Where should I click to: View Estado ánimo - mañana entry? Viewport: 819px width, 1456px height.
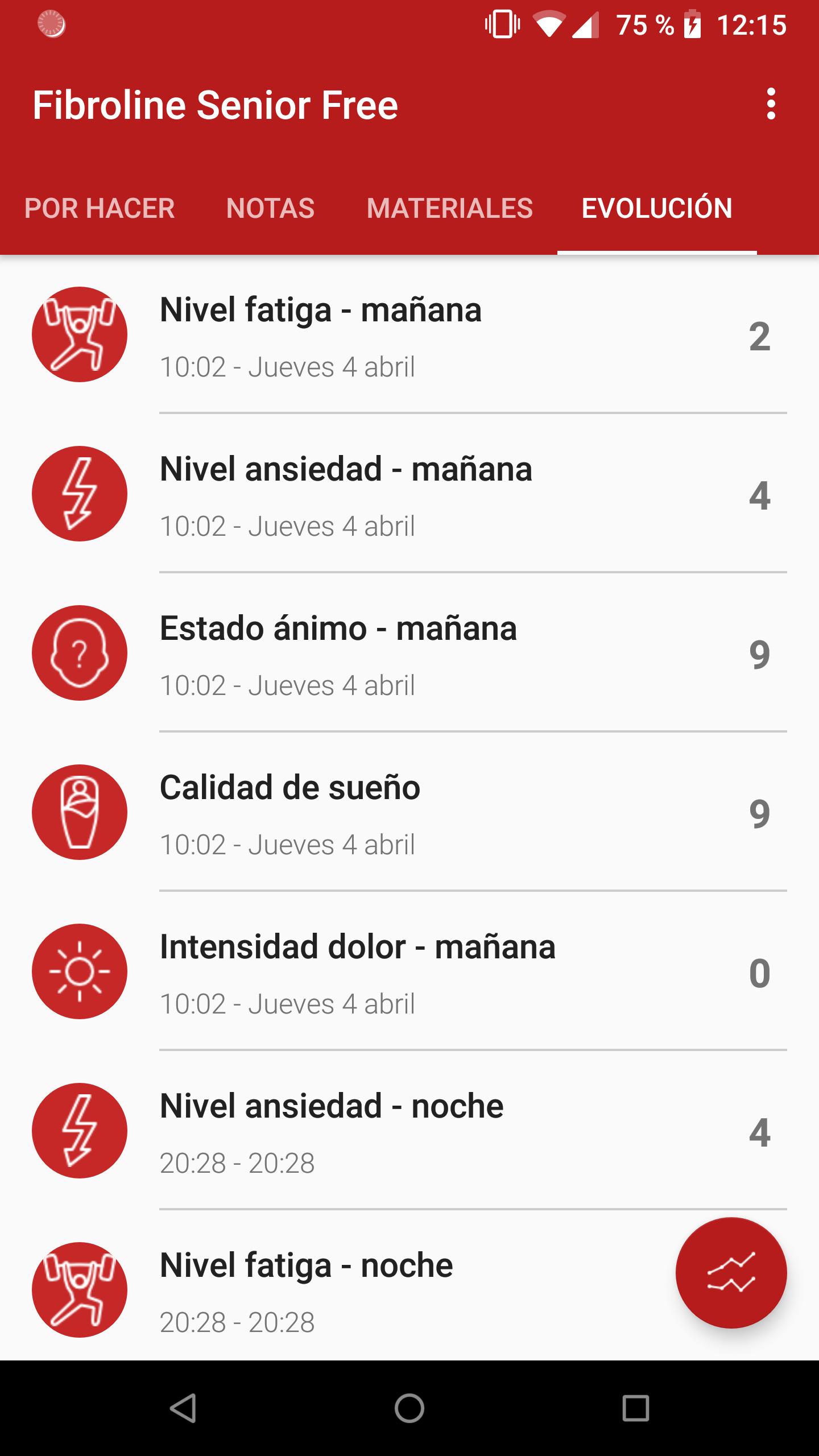click(x=409, y=653)
